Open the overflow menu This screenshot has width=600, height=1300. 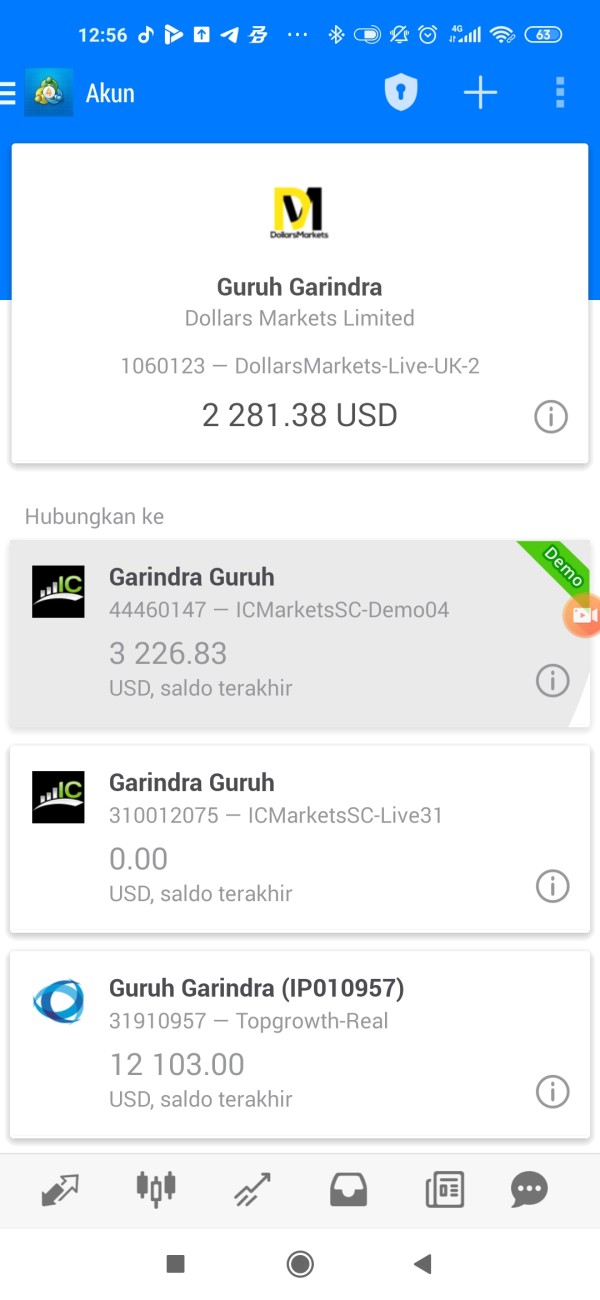point(560,93)
